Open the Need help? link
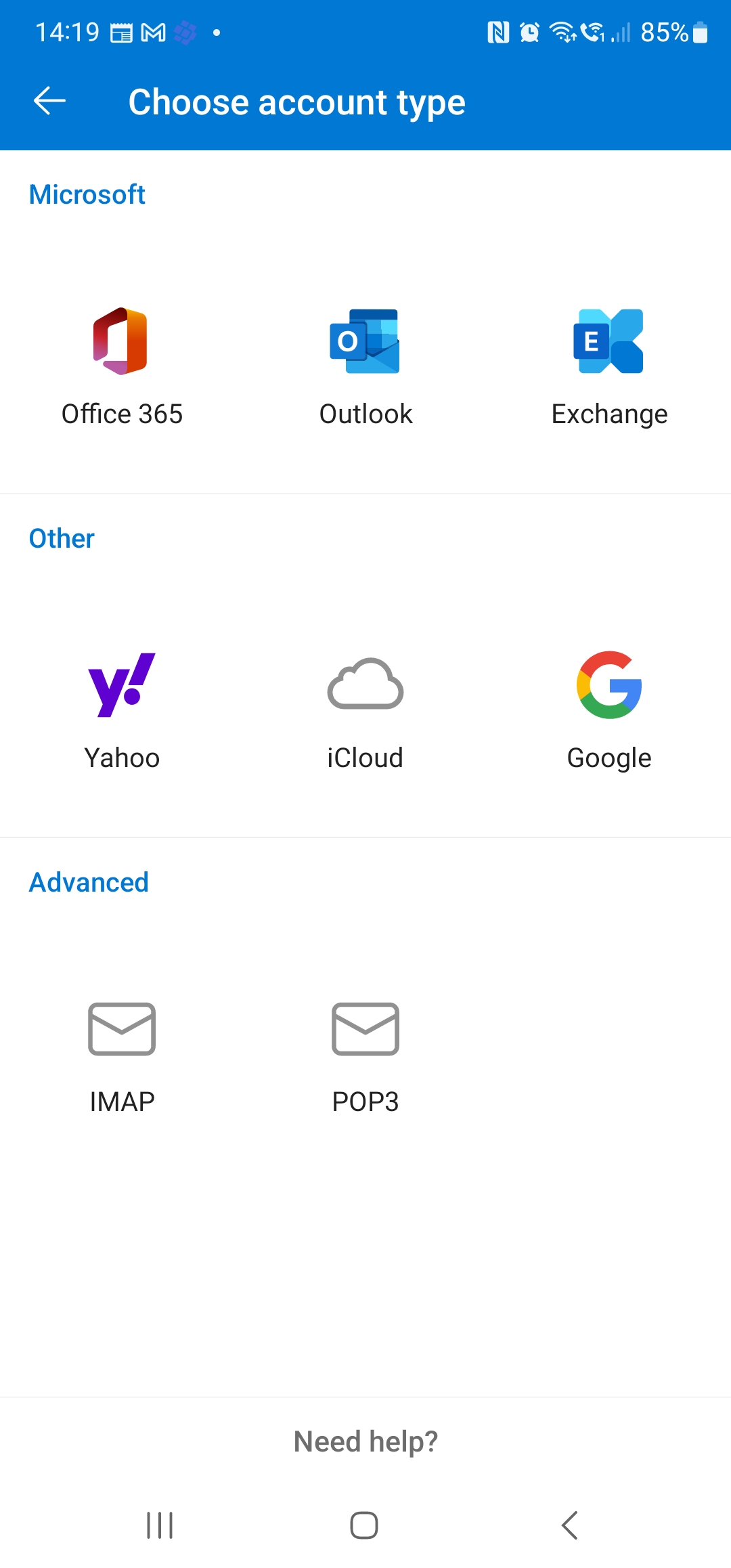Viewport: 731px width, 1568px height. [365, 1441]
